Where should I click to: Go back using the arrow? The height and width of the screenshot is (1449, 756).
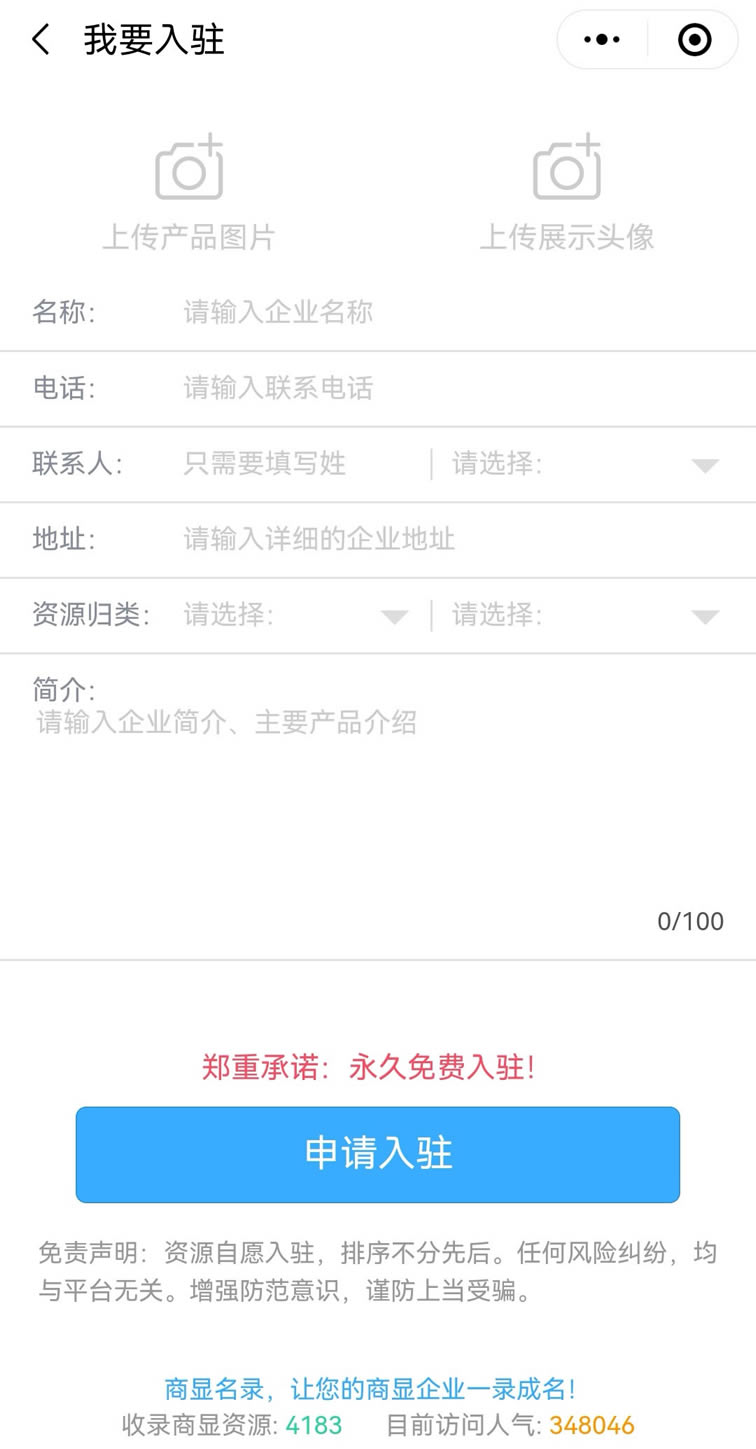coord(40,40)
